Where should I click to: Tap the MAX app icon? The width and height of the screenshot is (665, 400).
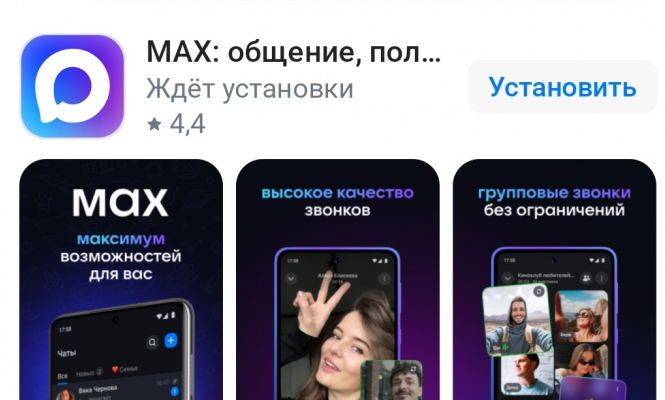[x=72, y=87]
